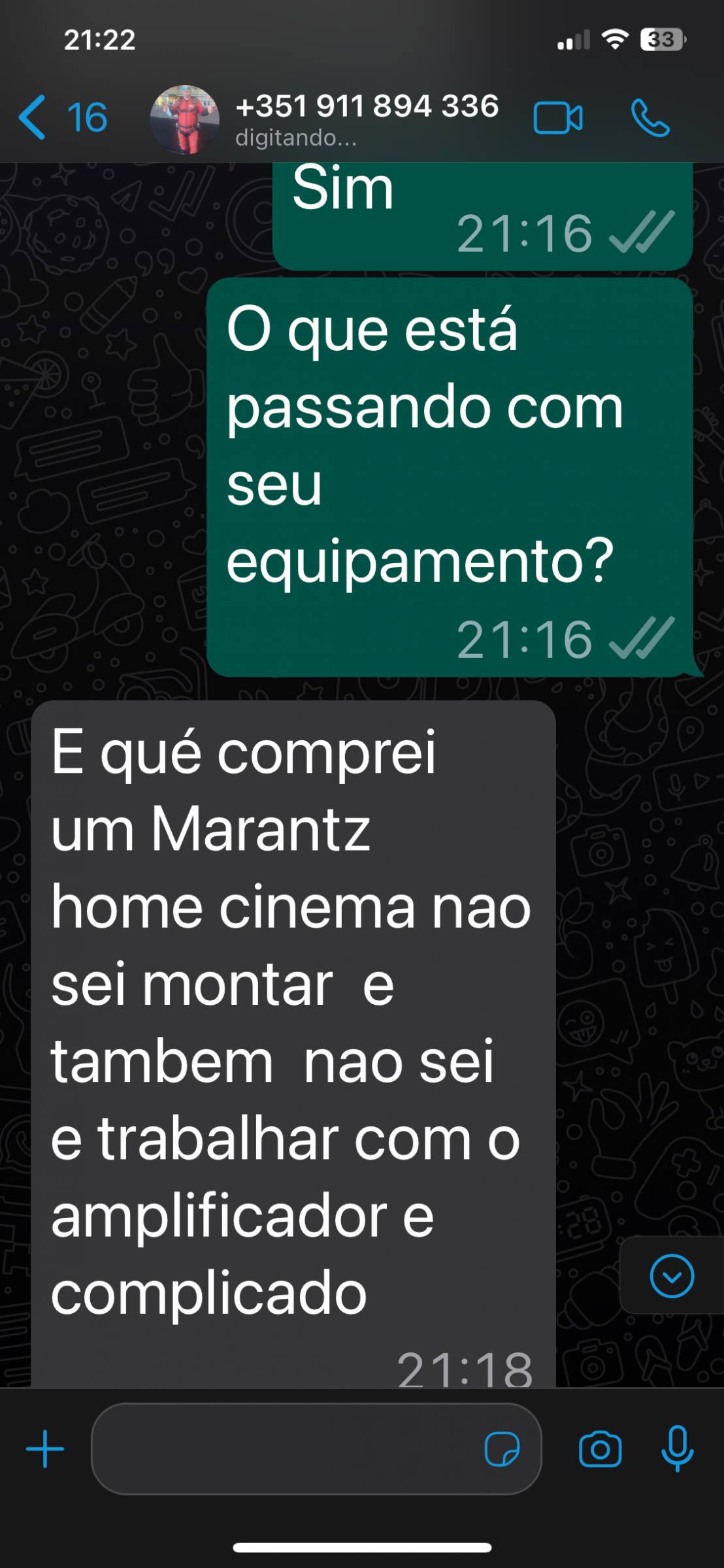Jump to the latest messages
The width and height of the screenshot is (724, 1568).
point(672,1275)
